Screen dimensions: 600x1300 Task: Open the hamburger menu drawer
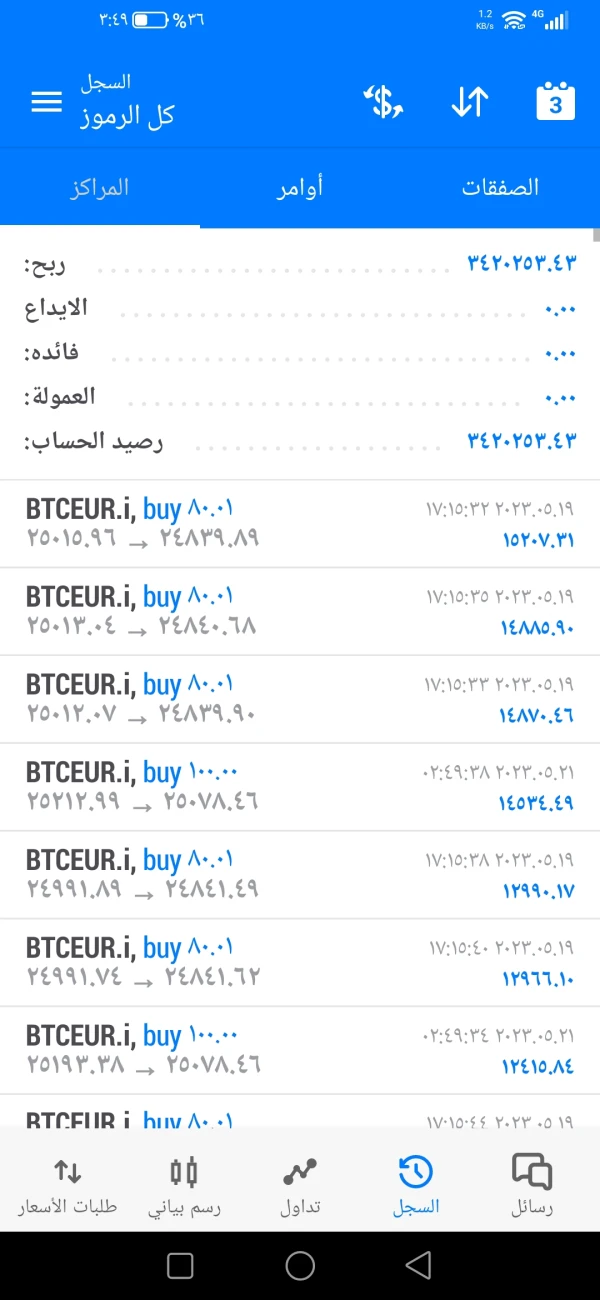coord(46,102)
